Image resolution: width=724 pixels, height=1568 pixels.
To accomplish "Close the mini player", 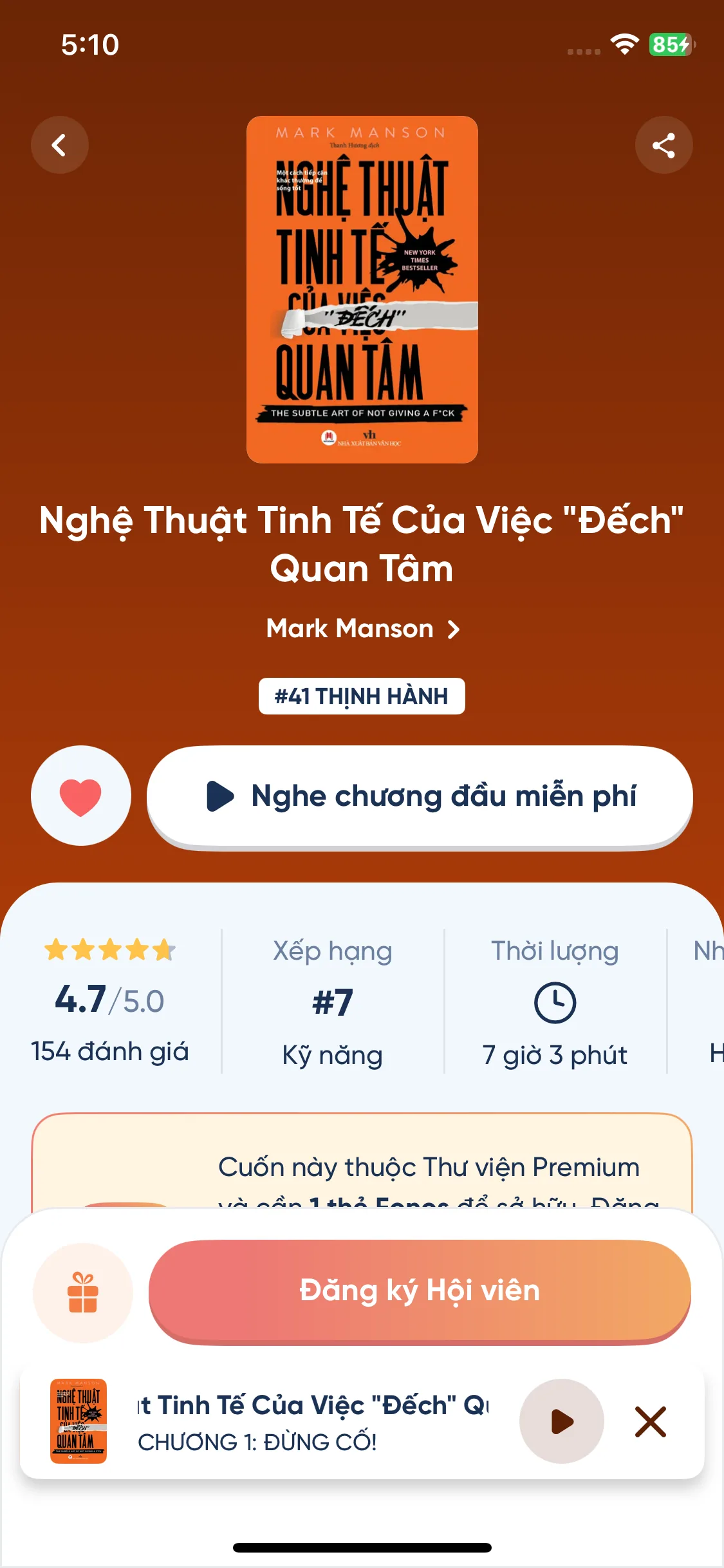I will [650, 1421].
